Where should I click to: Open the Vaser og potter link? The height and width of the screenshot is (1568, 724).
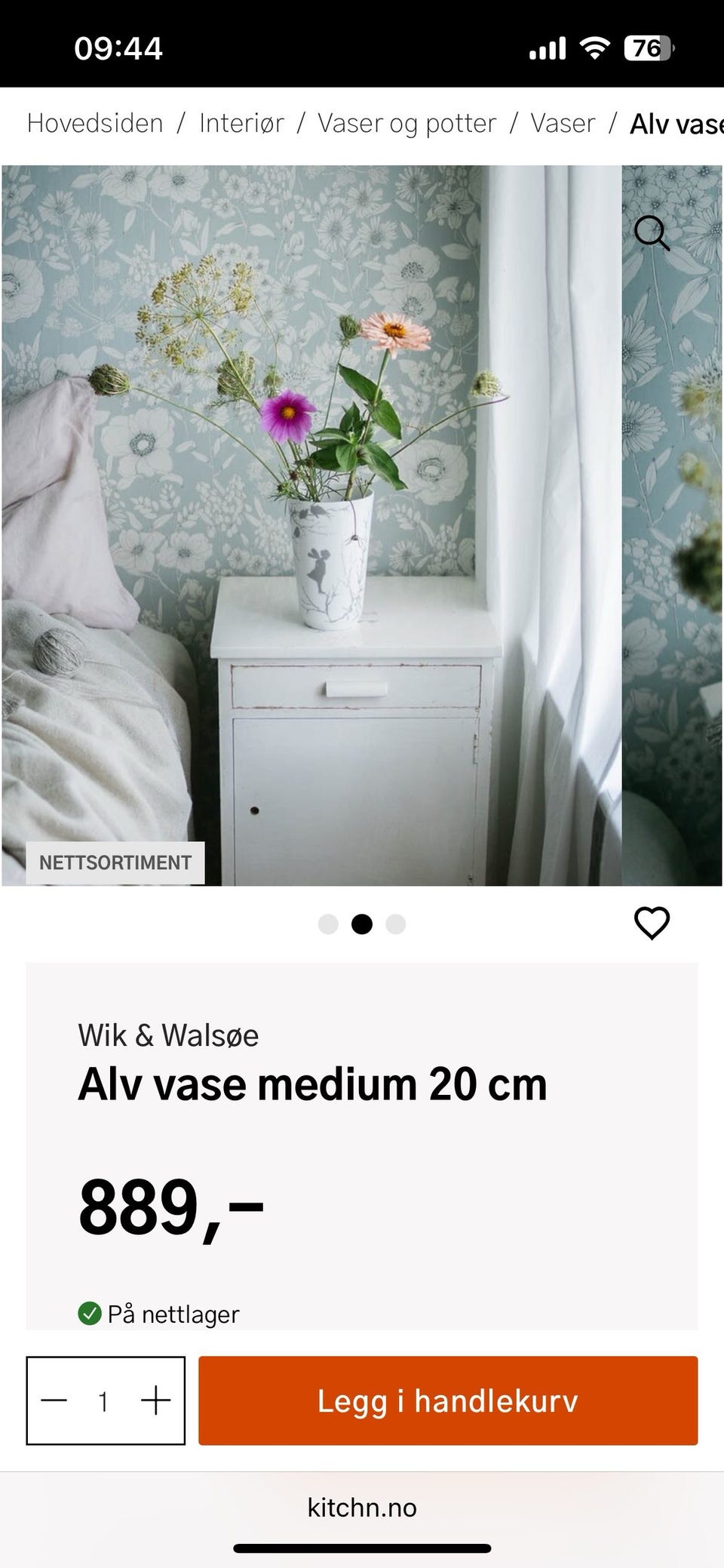click(x=406, y=123)
